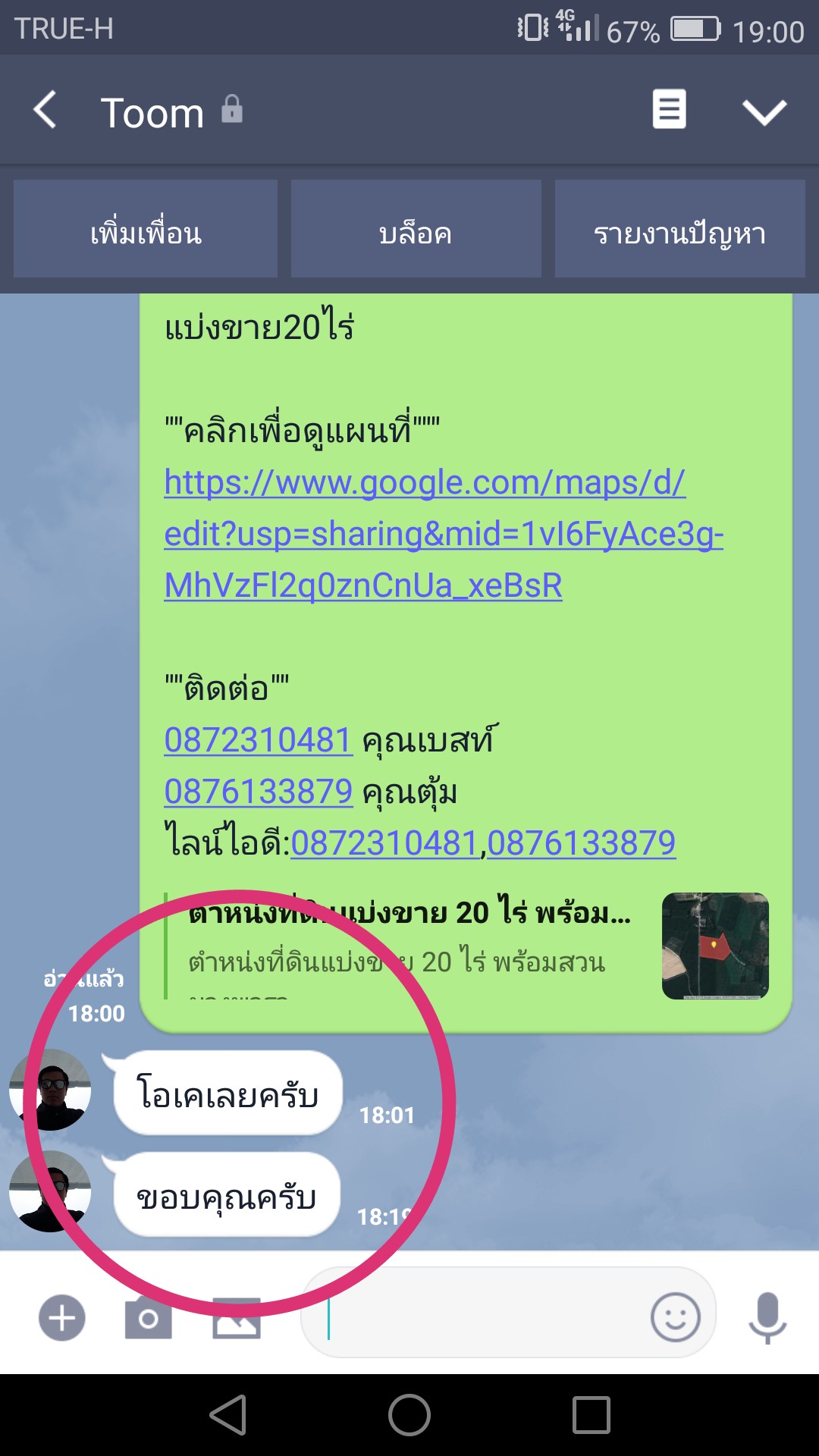Open the camera icon

pos(149,1318)
